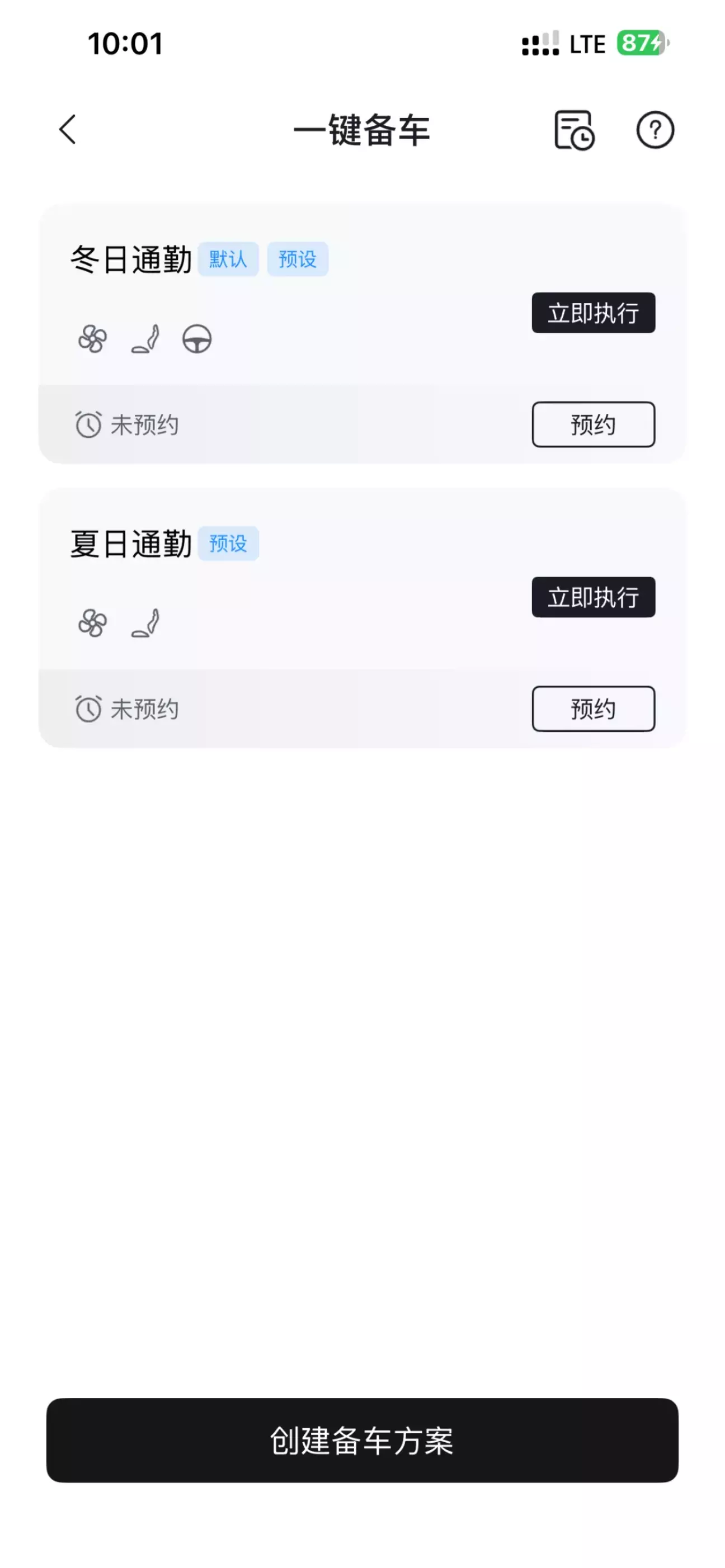Tap 创建备车方案 to create plan
The width and height of the screenshot is (725, 1568).
click(x=362, y=1440)
